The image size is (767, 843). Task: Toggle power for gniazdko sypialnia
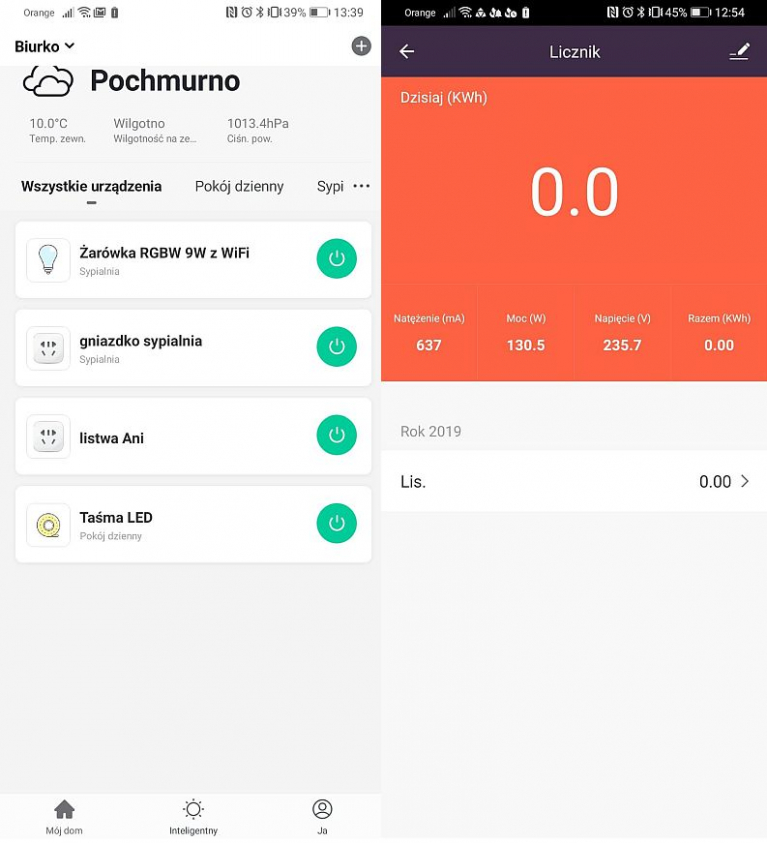pos(336,347)
